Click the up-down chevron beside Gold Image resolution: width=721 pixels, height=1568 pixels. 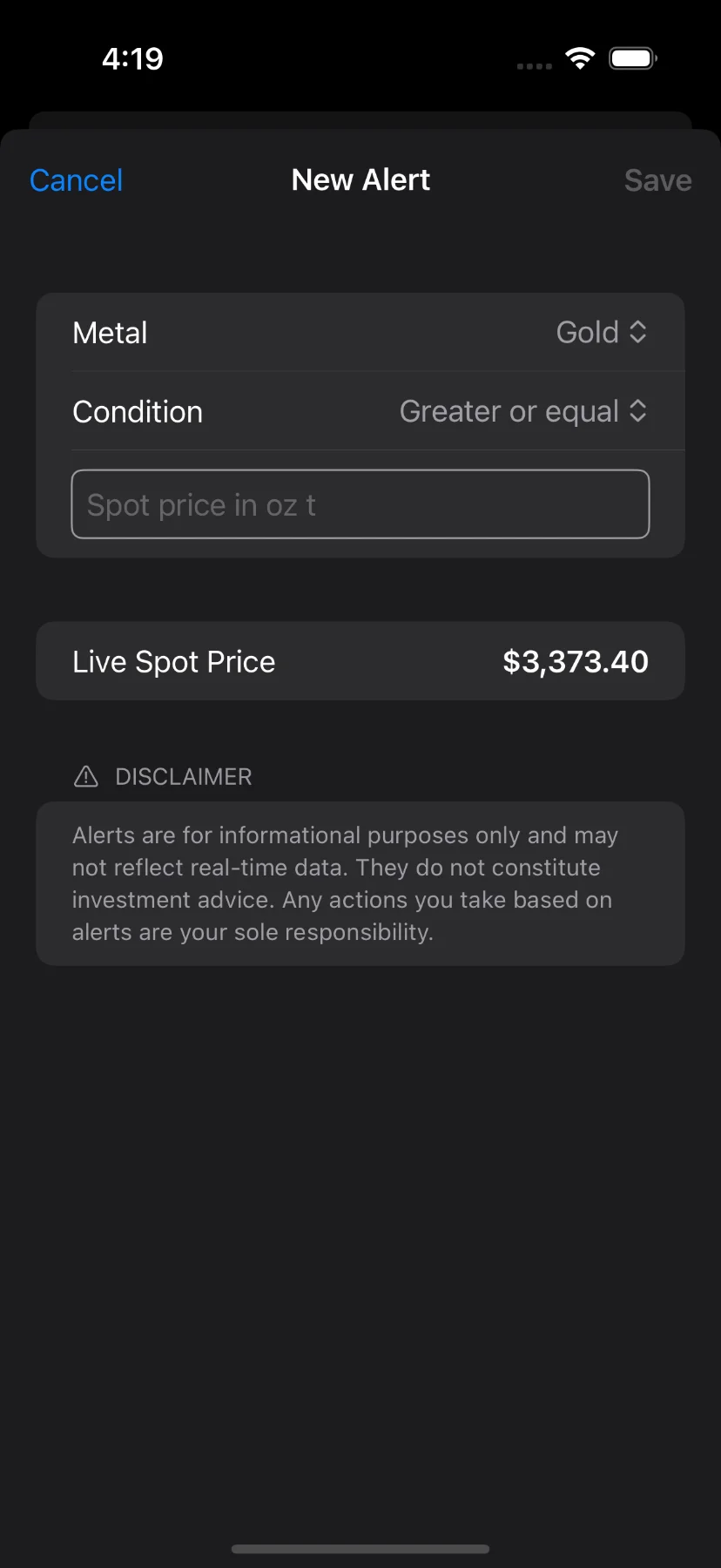tap(637, 332)
